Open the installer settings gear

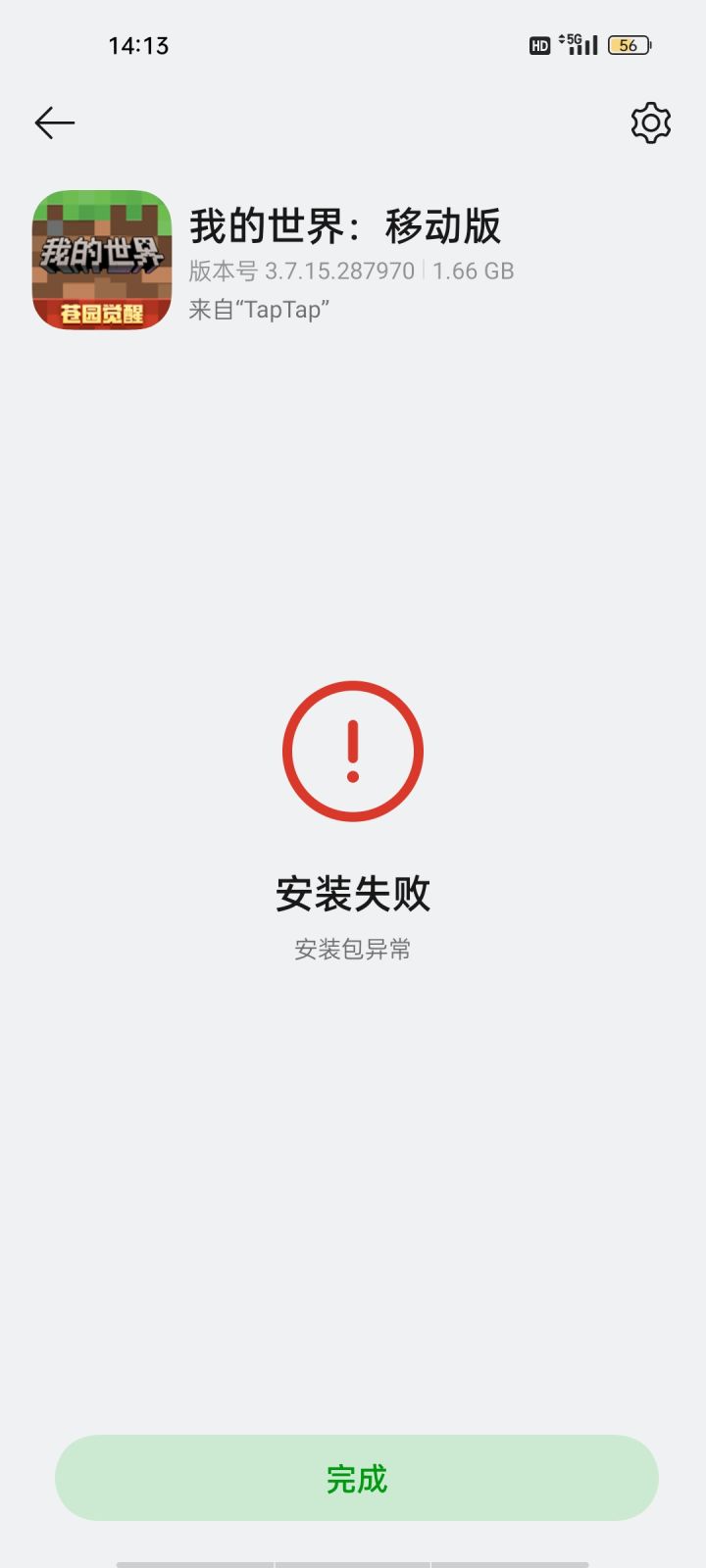click(649, 122)
